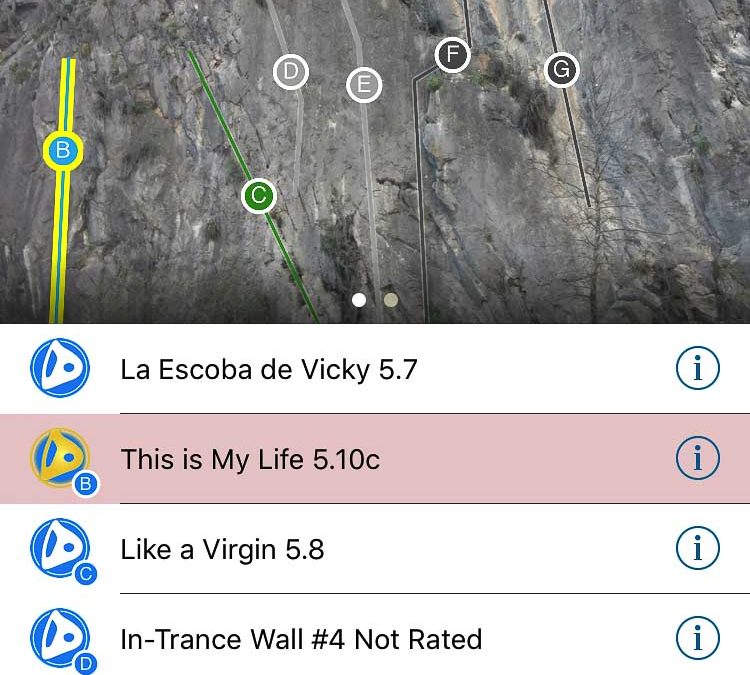This screenshot has height=675, width=750.
Task: Open This is My Life 5.10c route
Action: pos(250,460)
